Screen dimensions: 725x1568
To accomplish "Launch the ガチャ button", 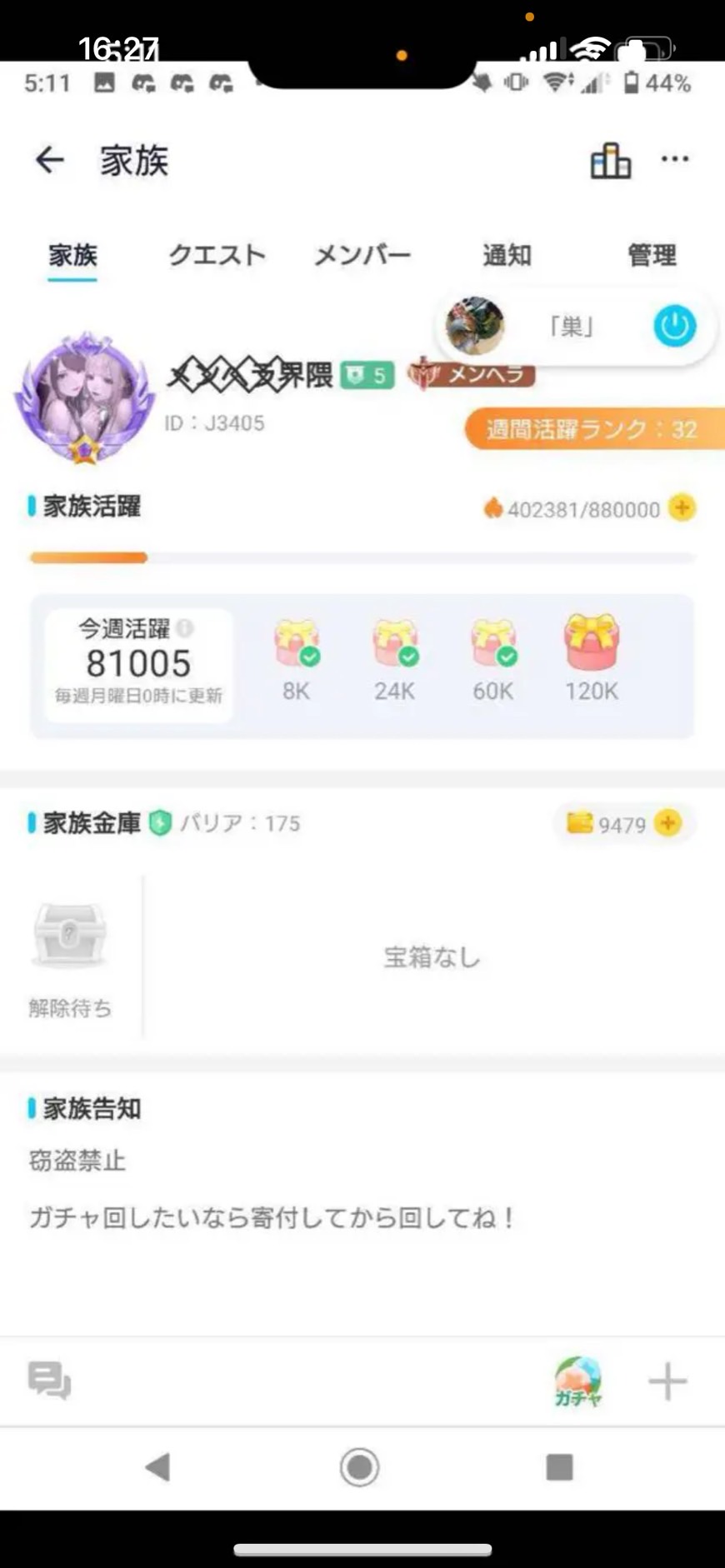I will 577,1381.
